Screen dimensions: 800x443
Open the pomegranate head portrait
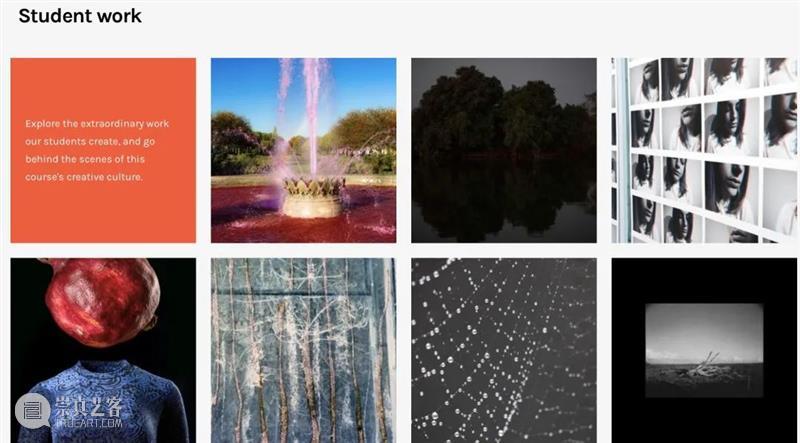[103, 350]
